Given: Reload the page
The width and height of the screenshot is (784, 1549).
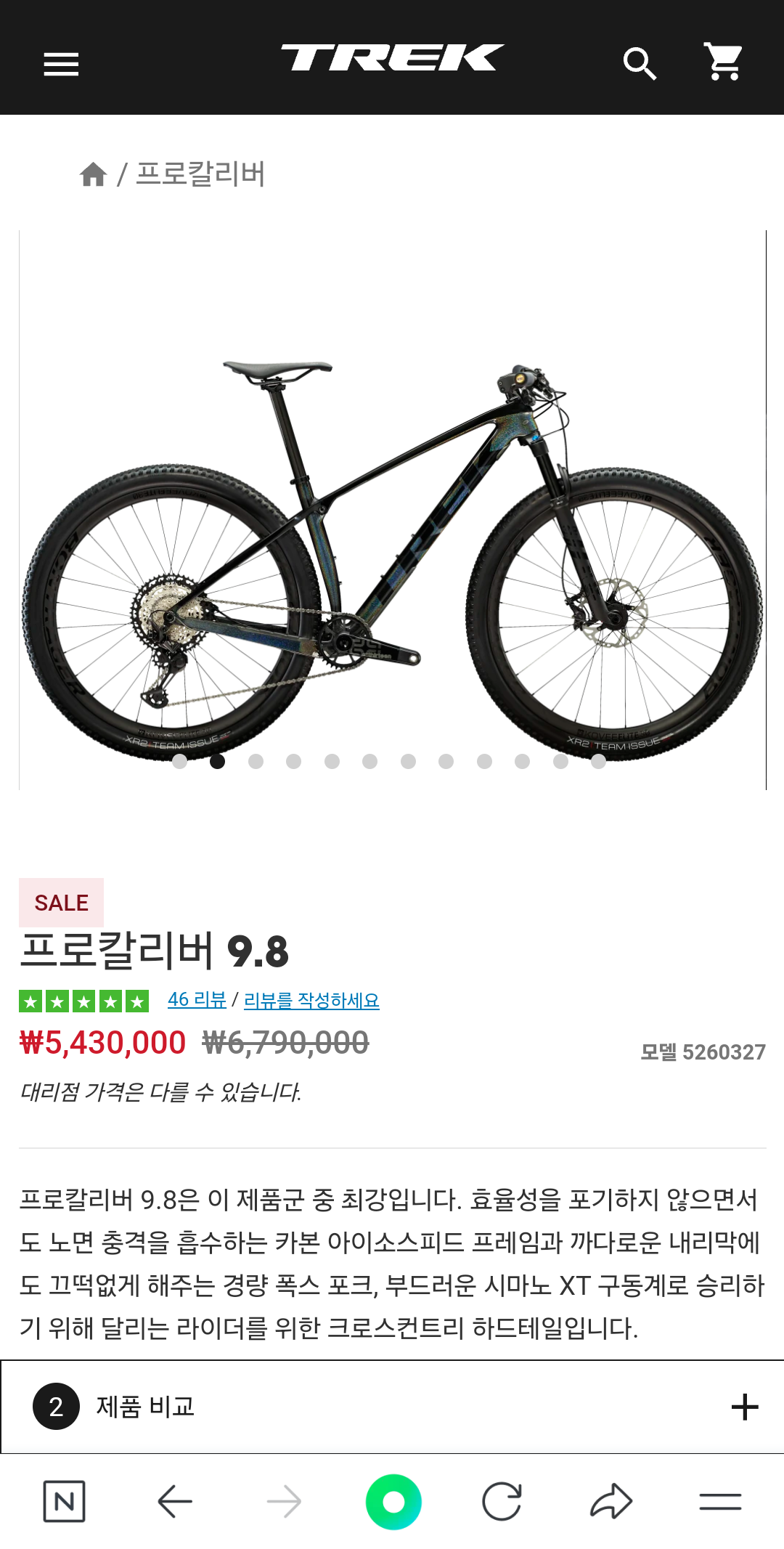Looking at the screenshot, I should [502, 1501].
